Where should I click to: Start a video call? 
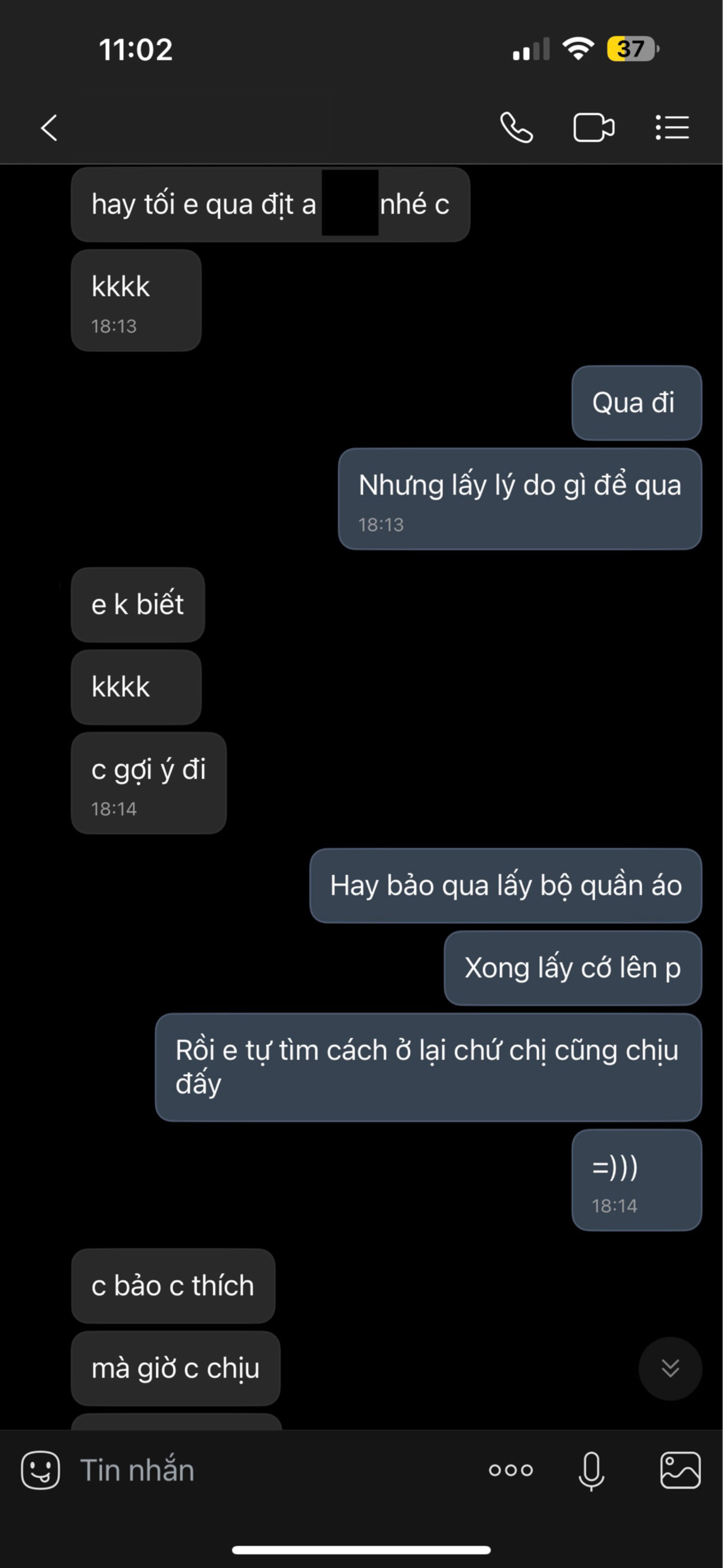point(594,128)
